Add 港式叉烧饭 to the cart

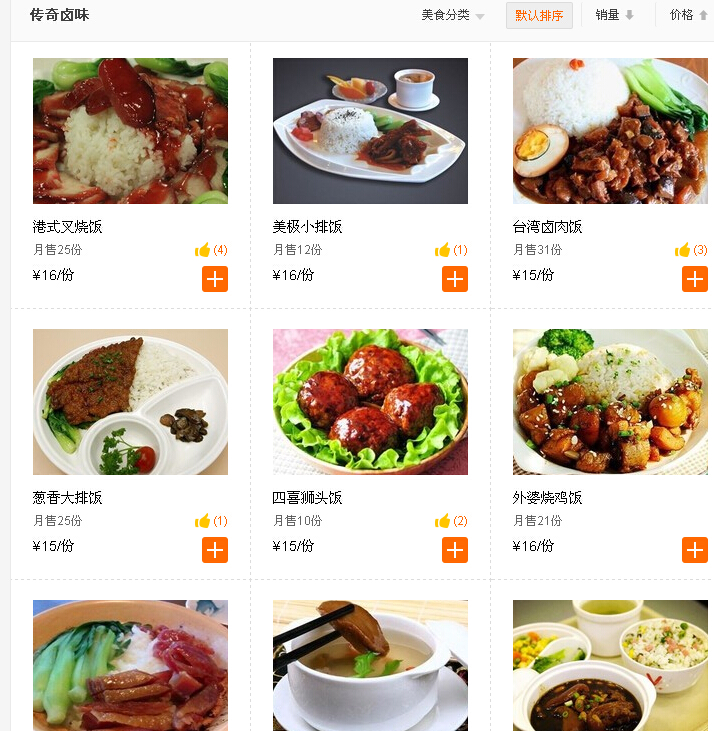(x=215, y=279)
